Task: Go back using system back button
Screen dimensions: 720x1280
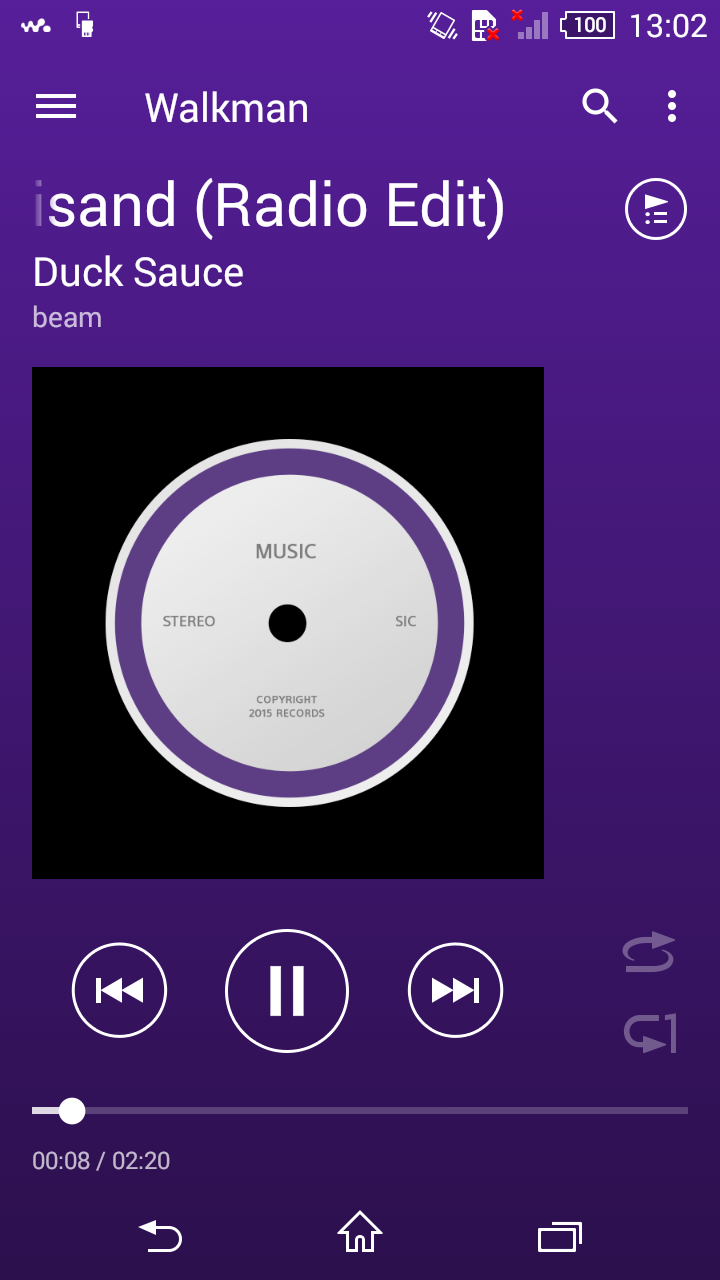Action: pos(160,1236)
